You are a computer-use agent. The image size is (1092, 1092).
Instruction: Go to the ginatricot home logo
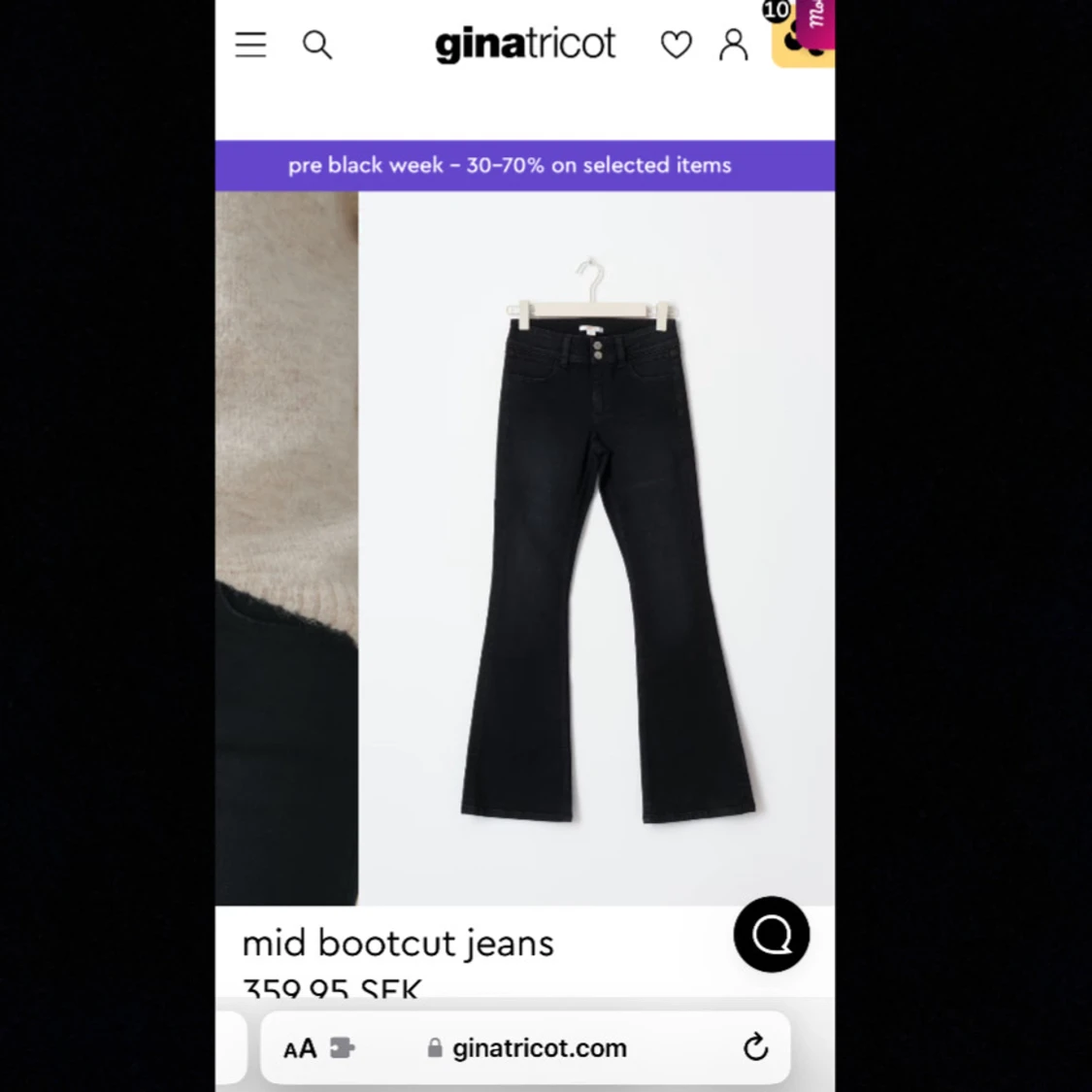tap(525, 44)
